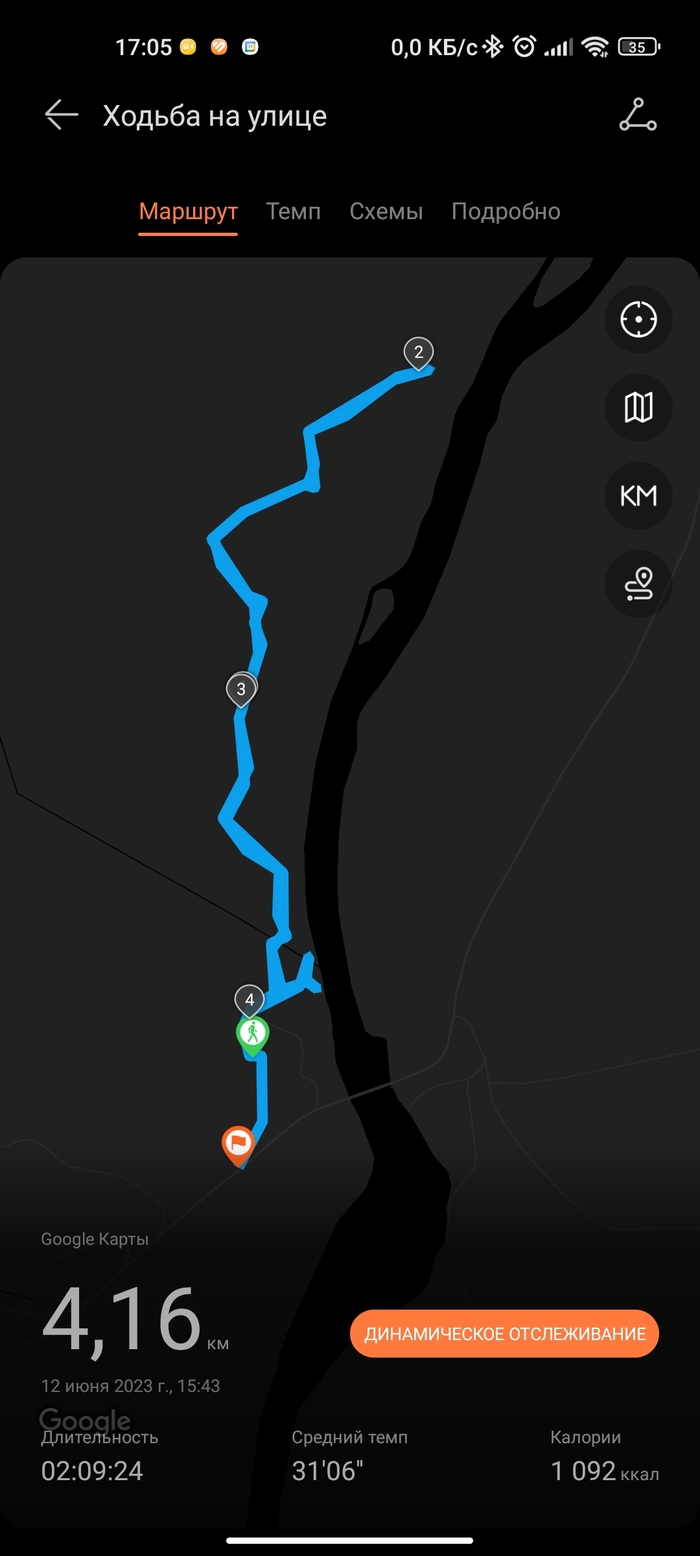
Task: Recenter the map with the crosshair button
Action: (x=638, y=320)
